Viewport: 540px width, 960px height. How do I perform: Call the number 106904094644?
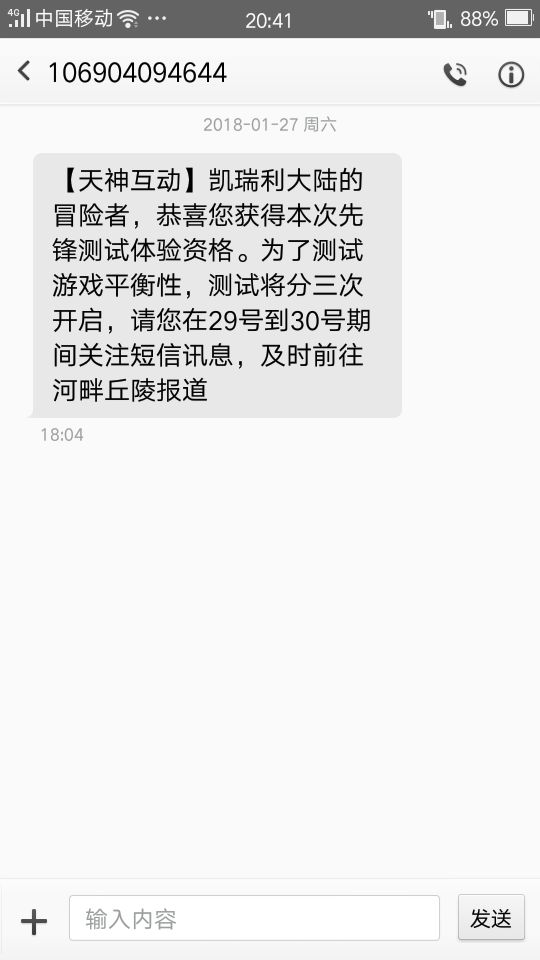tap(455, 74)
